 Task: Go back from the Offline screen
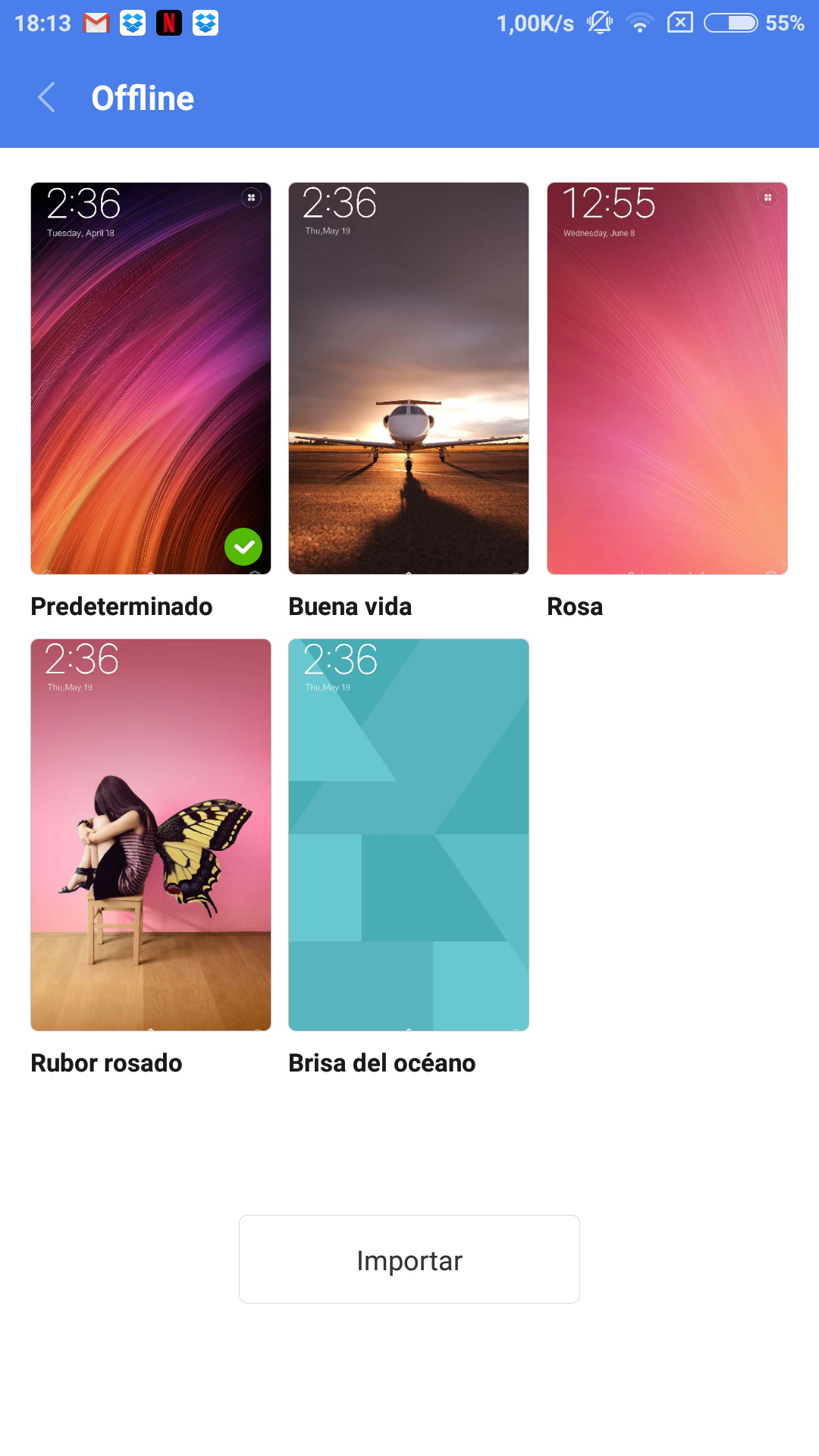click(47, 98)
